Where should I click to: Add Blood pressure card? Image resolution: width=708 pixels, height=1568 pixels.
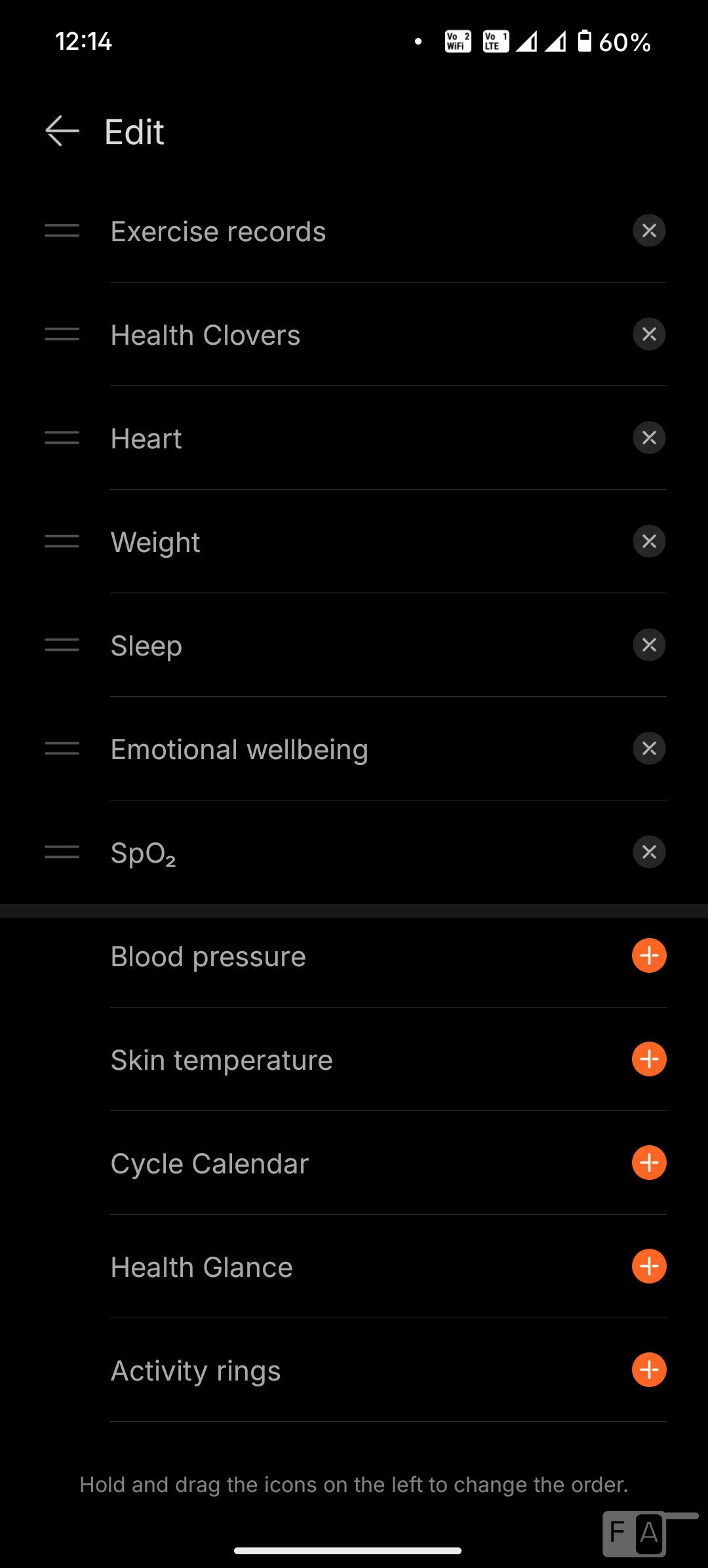pyautogui.click(x=649, y=956)
